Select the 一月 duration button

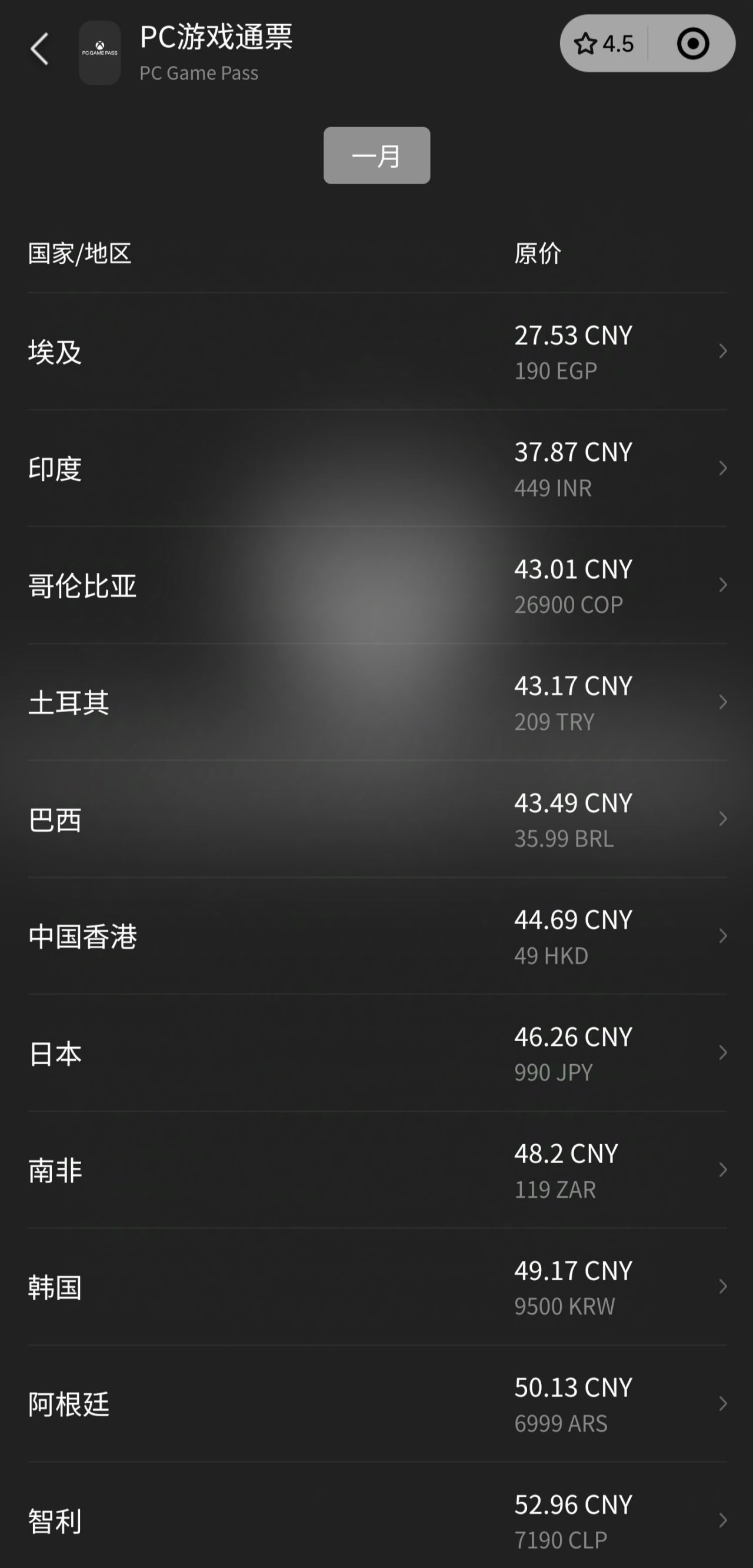tap(376, 155)
